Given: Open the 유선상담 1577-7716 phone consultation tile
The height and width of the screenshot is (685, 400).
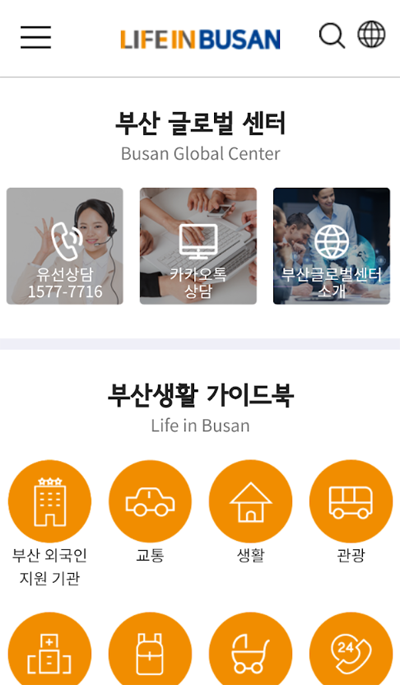Looking at the screenshot, I should point(65,246).
